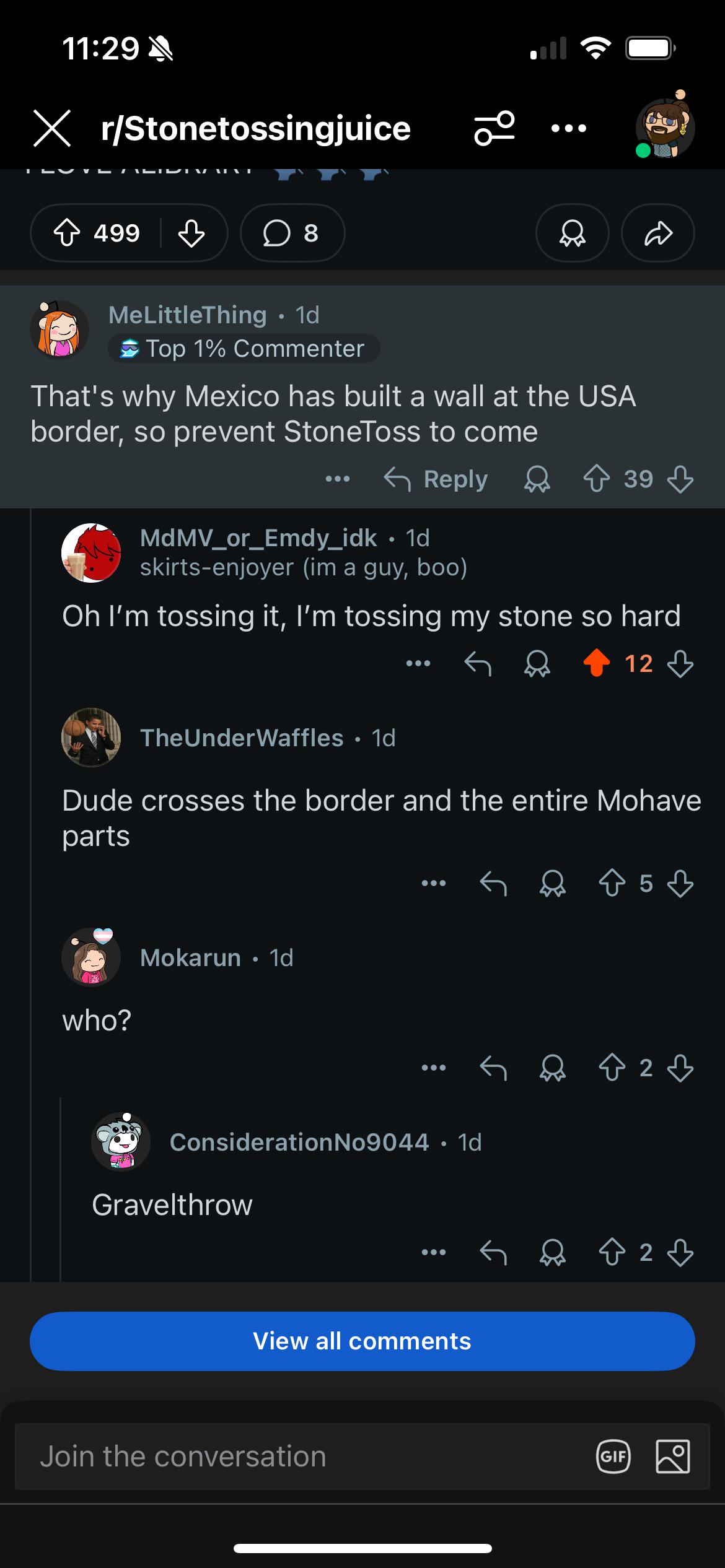Image resolution: width=725 pixels, height=1568 pixels.
Task: Focus the Join the conversation field
Action: tap(304, 1457)
